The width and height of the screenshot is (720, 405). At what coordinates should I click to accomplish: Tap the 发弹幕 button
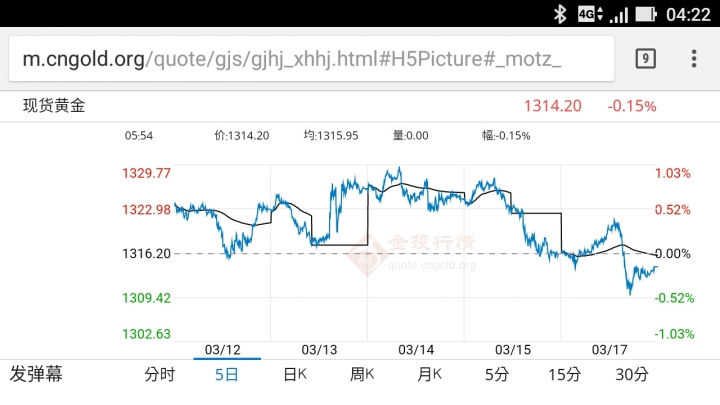pos(36,375)
